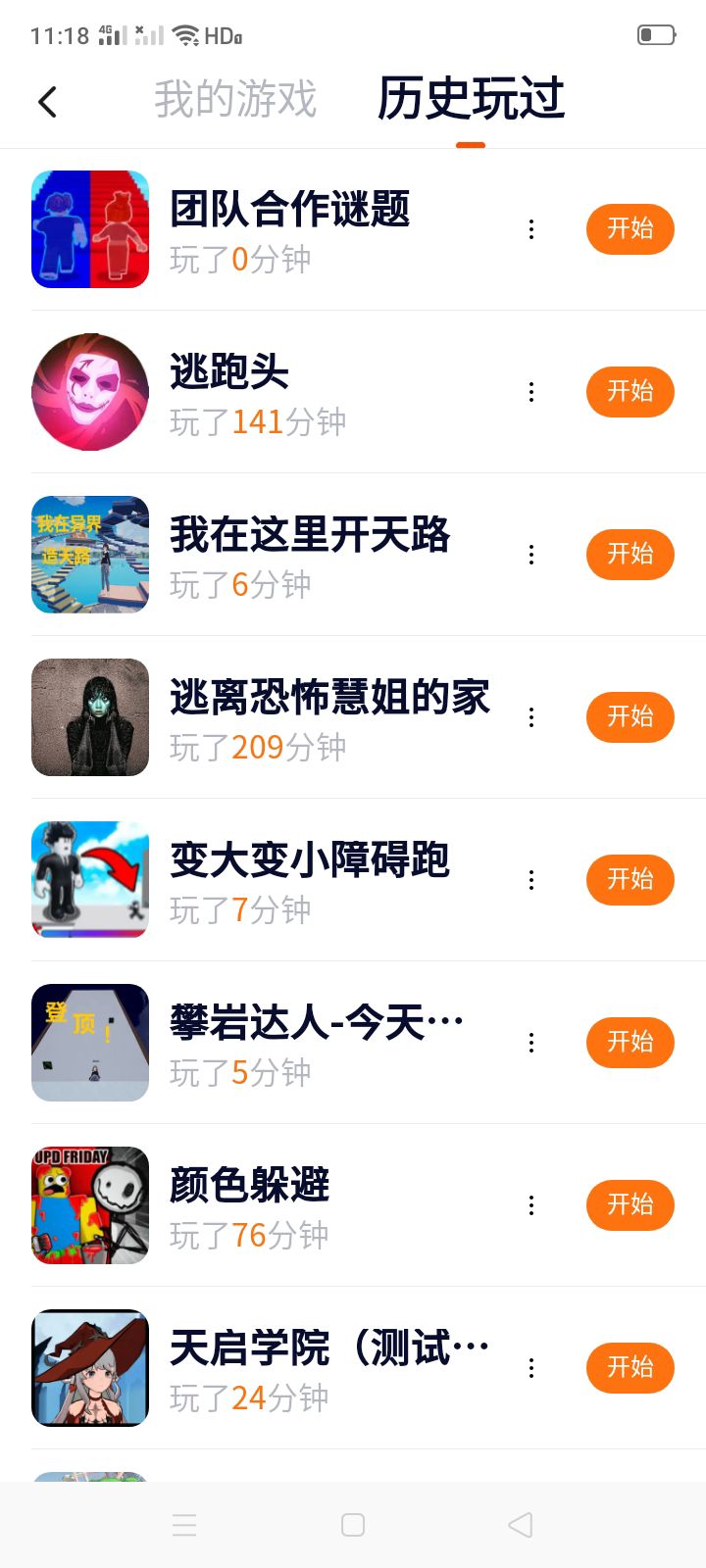Launch 我在这里开天路 with its 开始 button
This screenshot has height=1568, width=706.
[x=630, y=555]
